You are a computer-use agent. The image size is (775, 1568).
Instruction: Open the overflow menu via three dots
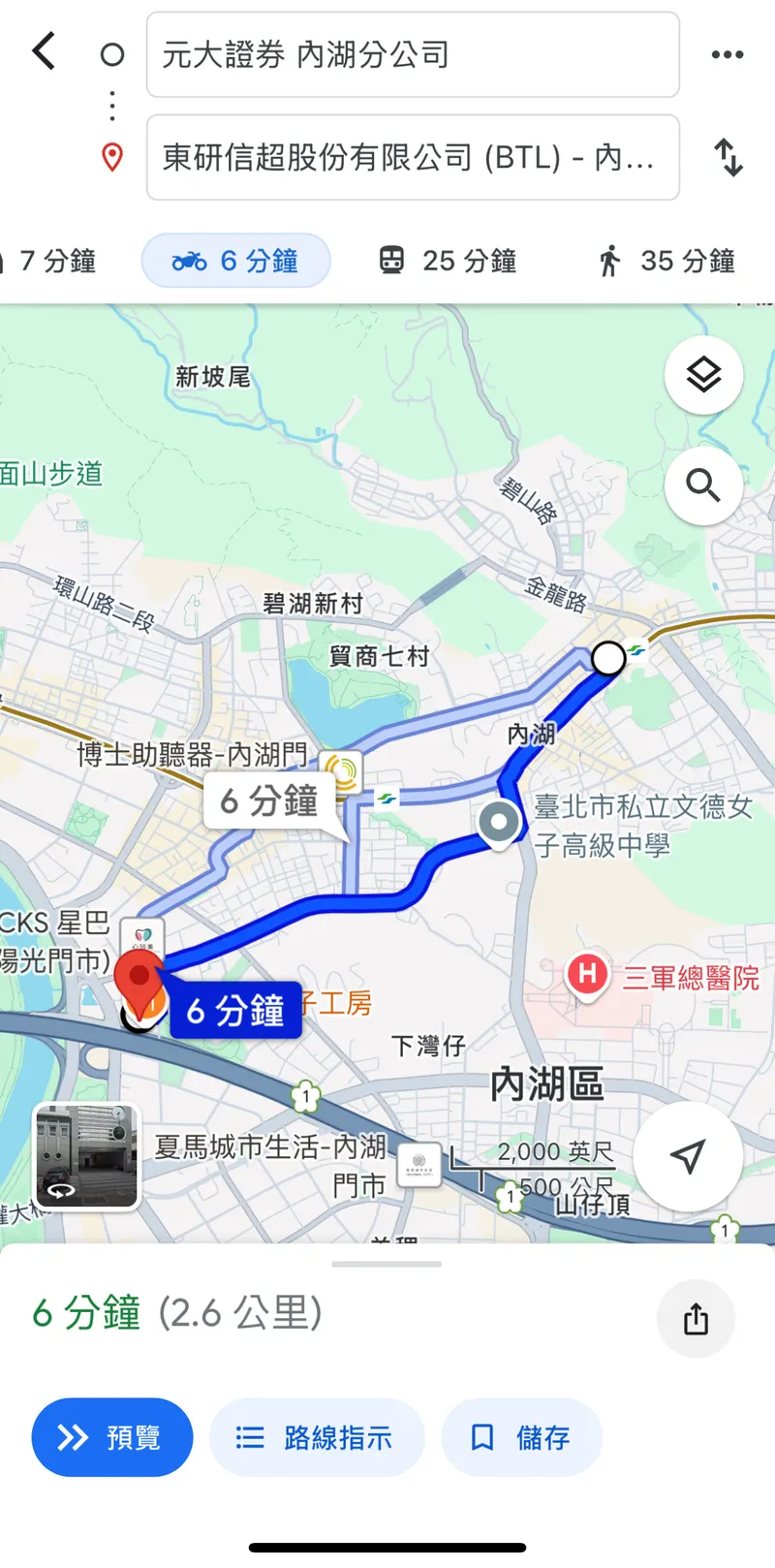[x=726, y=53]
